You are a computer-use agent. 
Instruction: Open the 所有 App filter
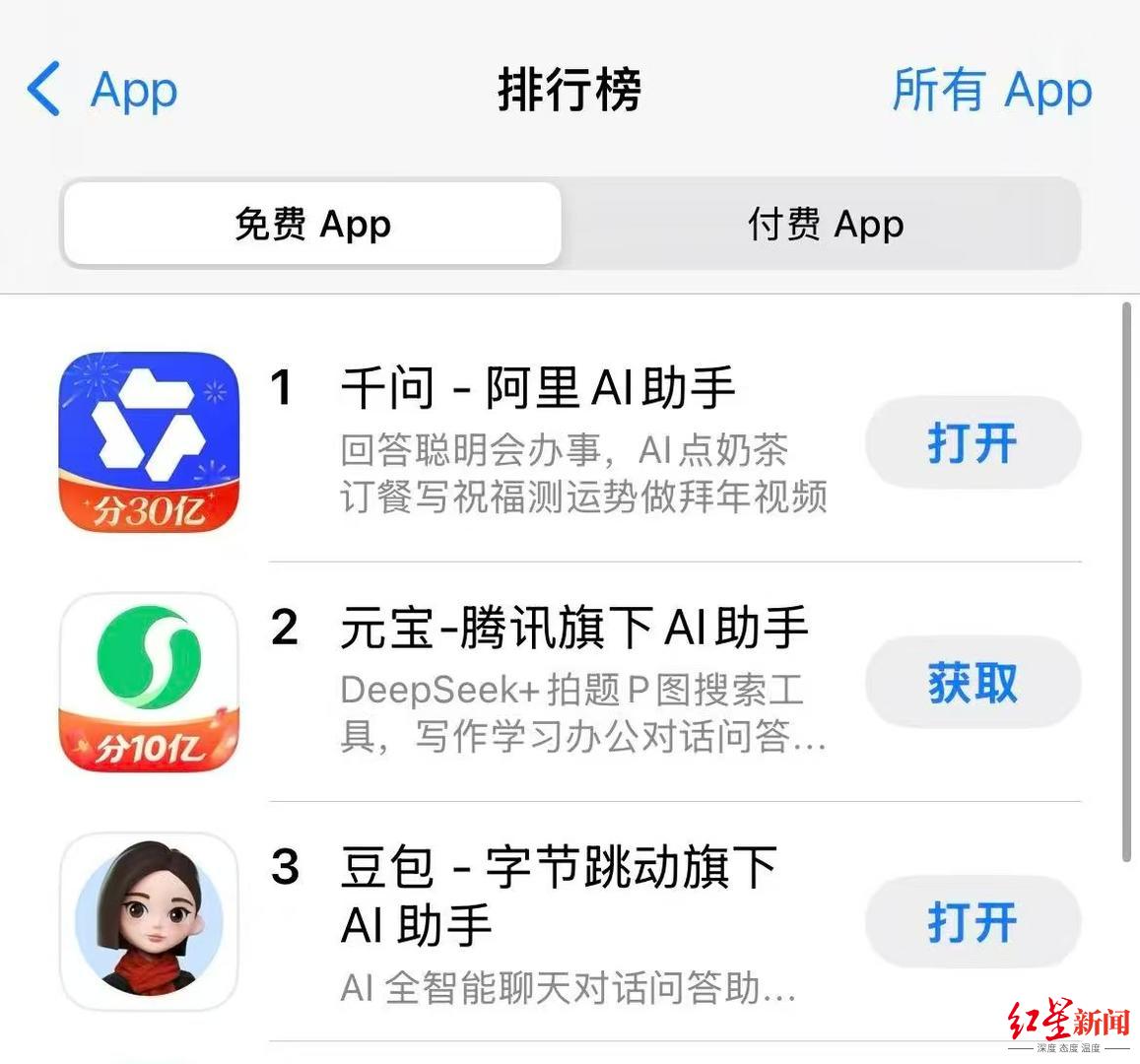[x=991, y=91]
